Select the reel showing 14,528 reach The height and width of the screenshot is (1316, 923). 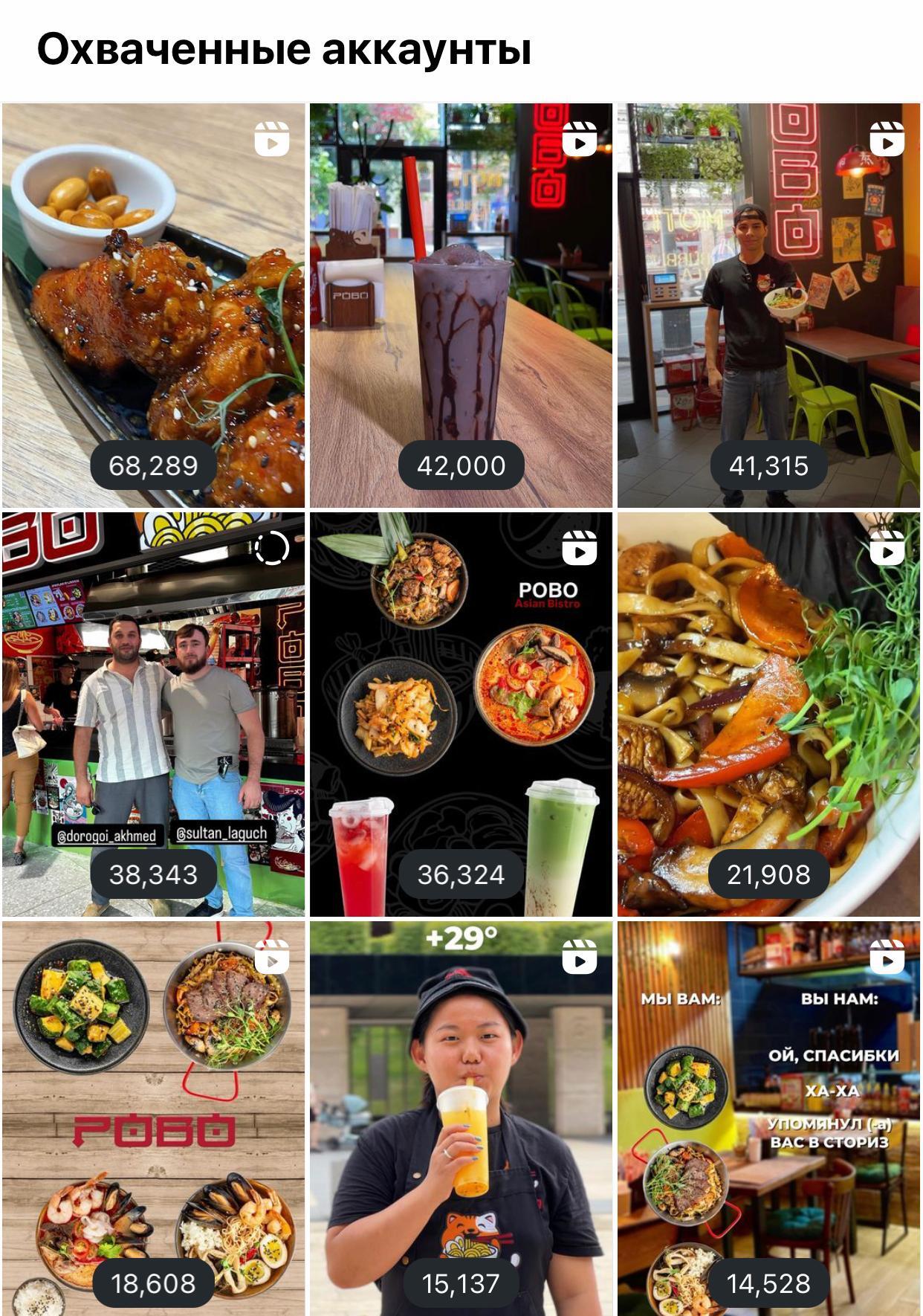tap(768, 1115)
